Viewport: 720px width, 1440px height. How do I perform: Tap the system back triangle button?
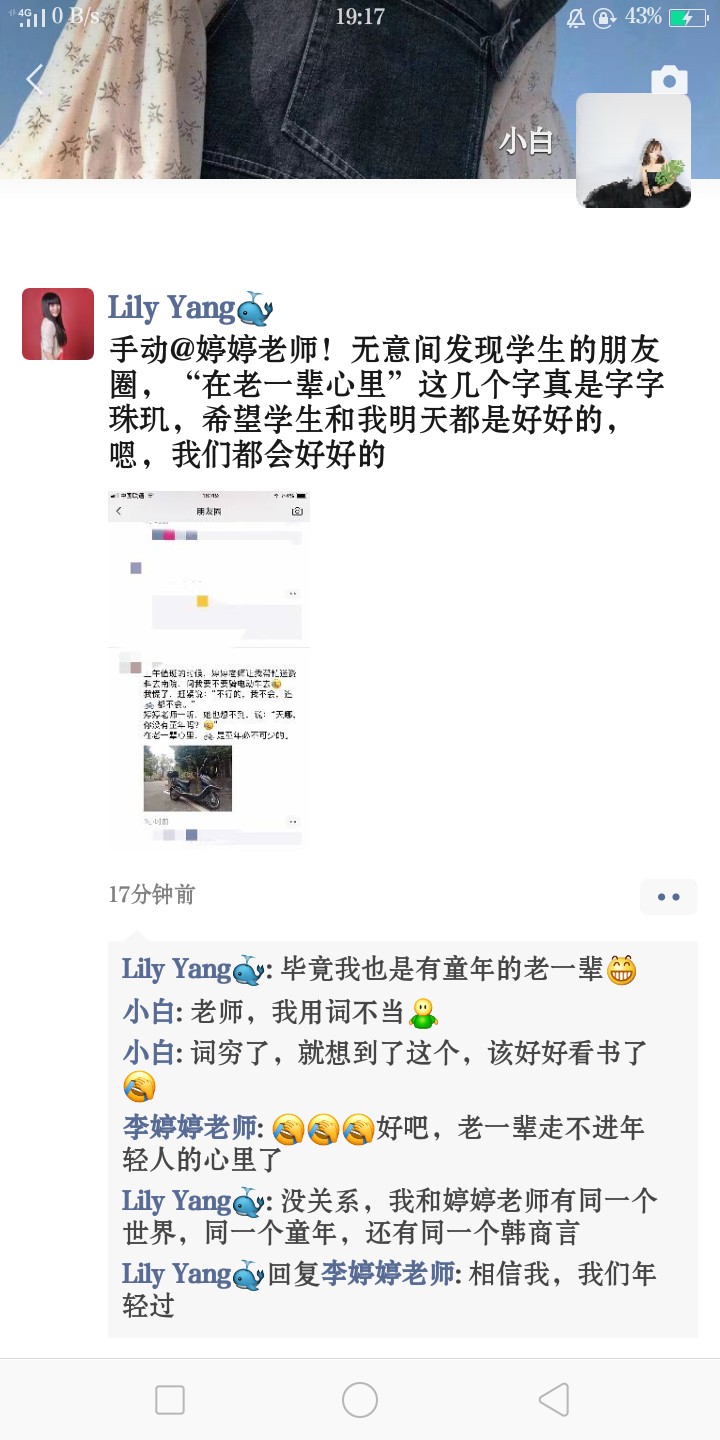point(553,1400)
